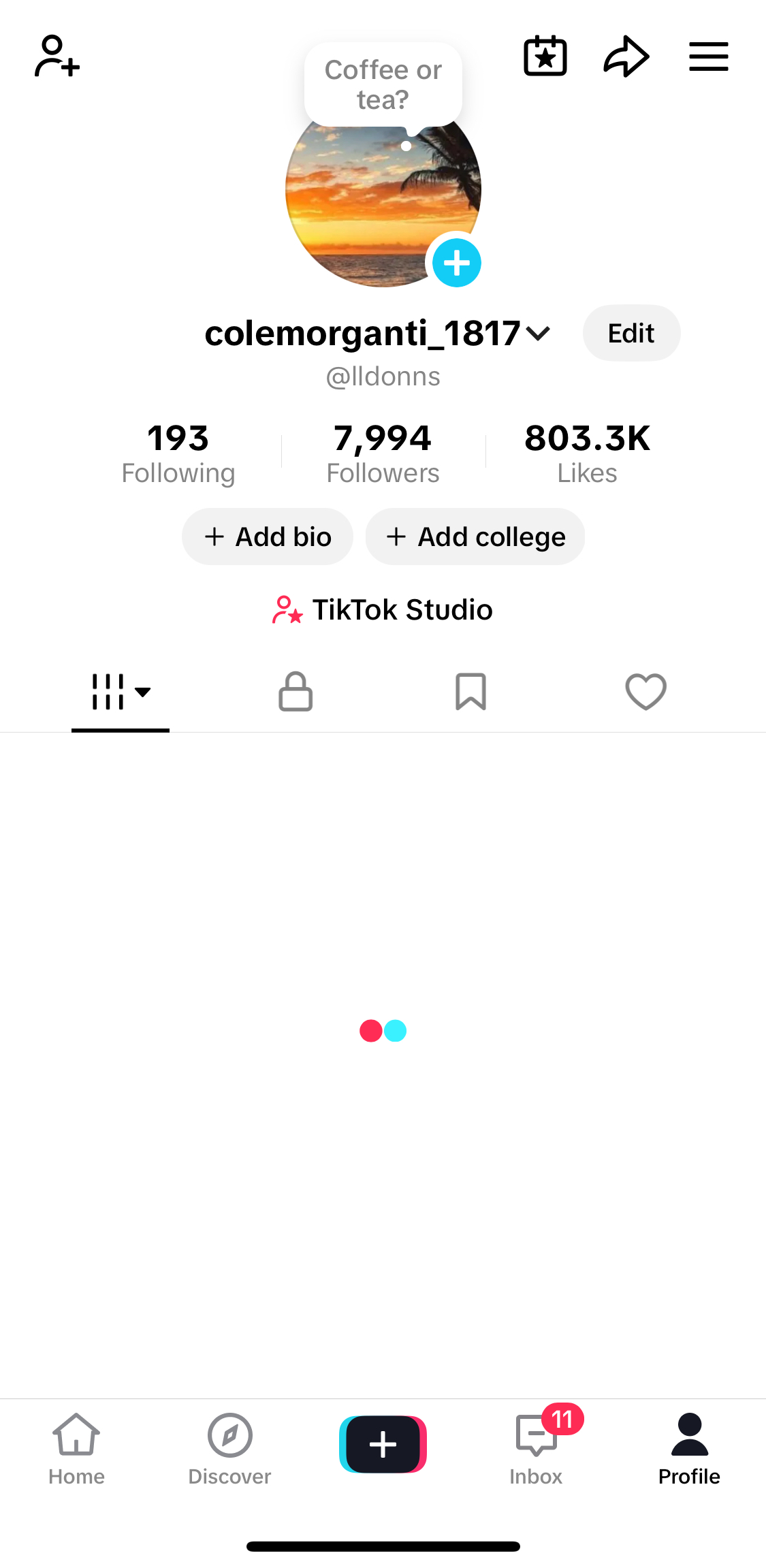Add a college to the profile
This screenshot has width=766, height=1568.
[x=475, y=537]
